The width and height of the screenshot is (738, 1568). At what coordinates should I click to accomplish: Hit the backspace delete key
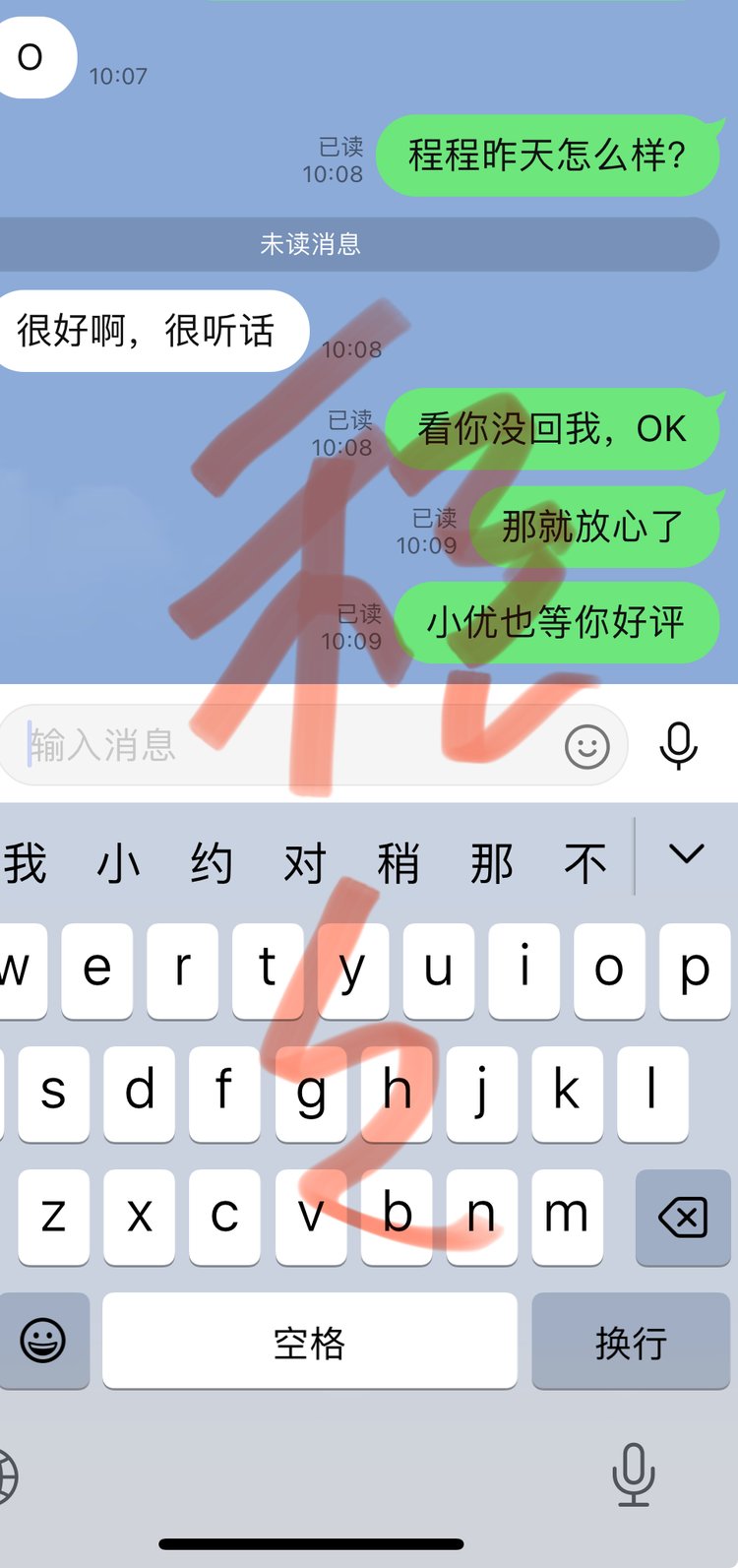[x=683, y=1218]
